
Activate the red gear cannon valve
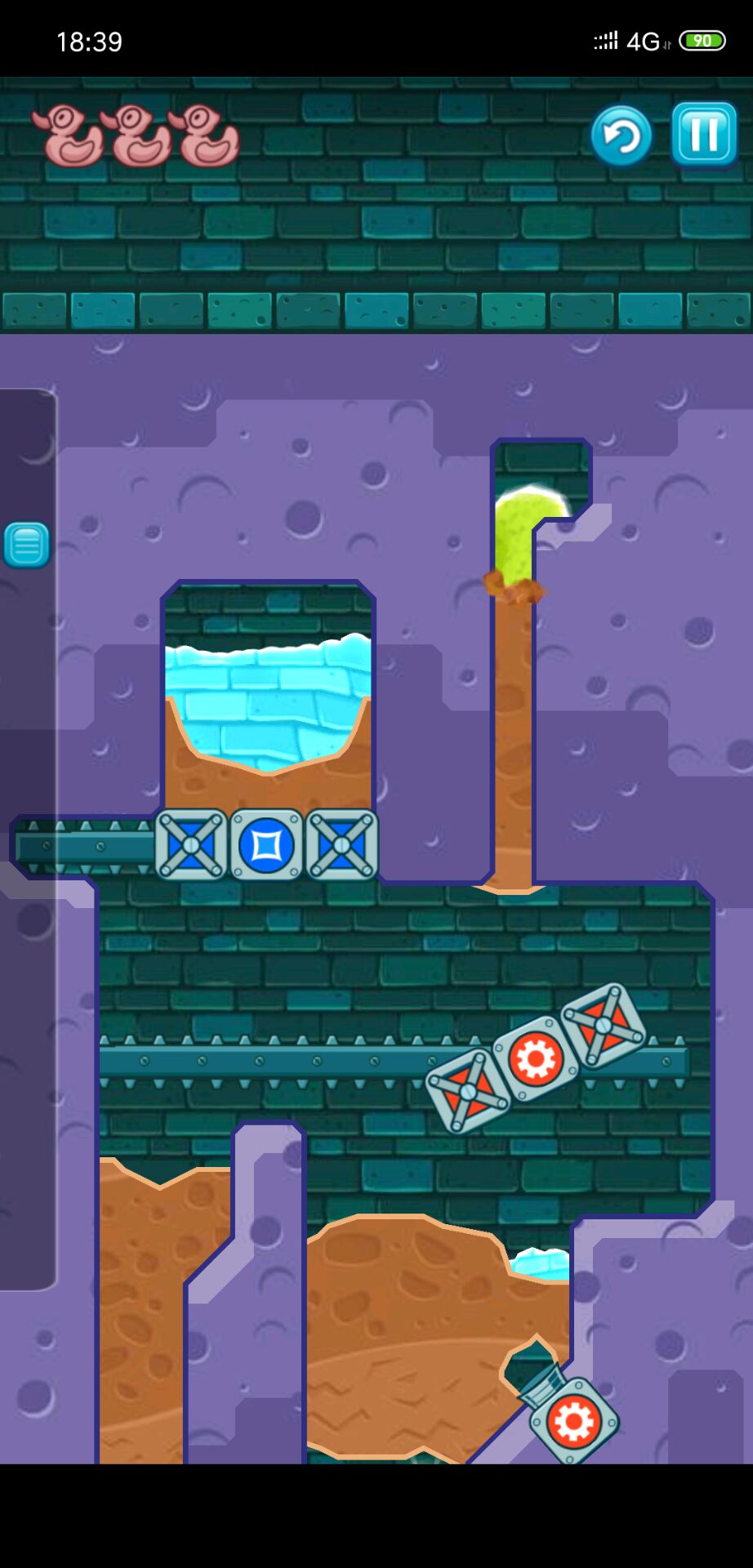(573, 1422)
